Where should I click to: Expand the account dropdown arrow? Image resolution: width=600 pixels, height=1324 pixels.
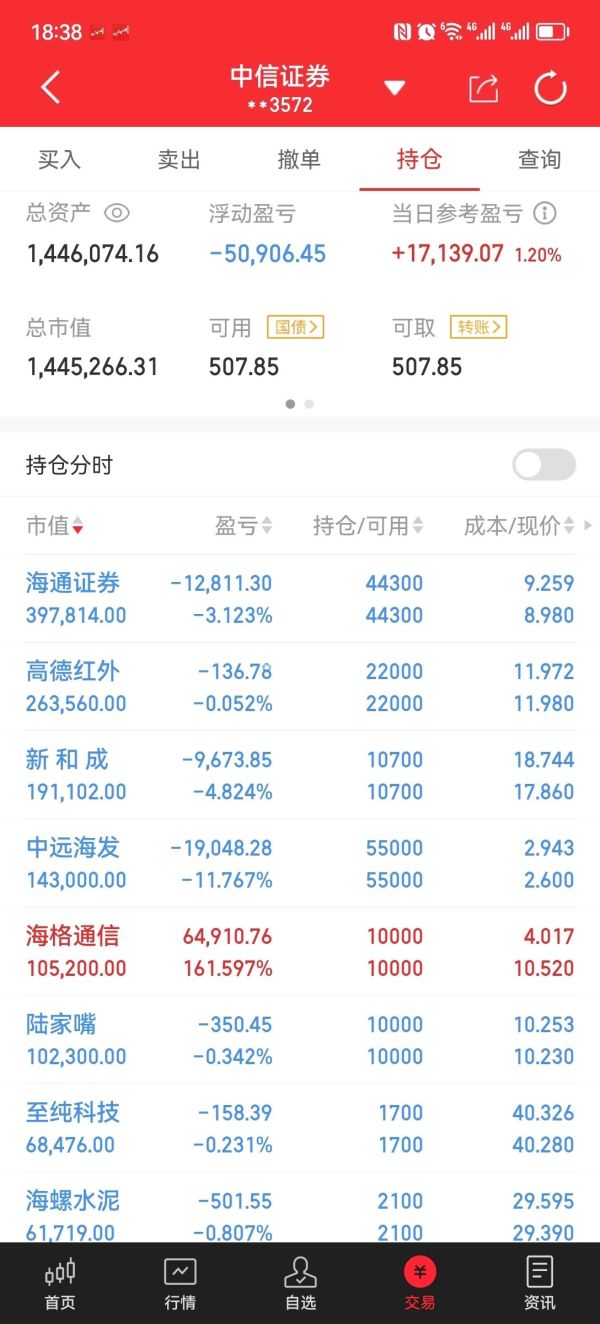tap(395, 88)
